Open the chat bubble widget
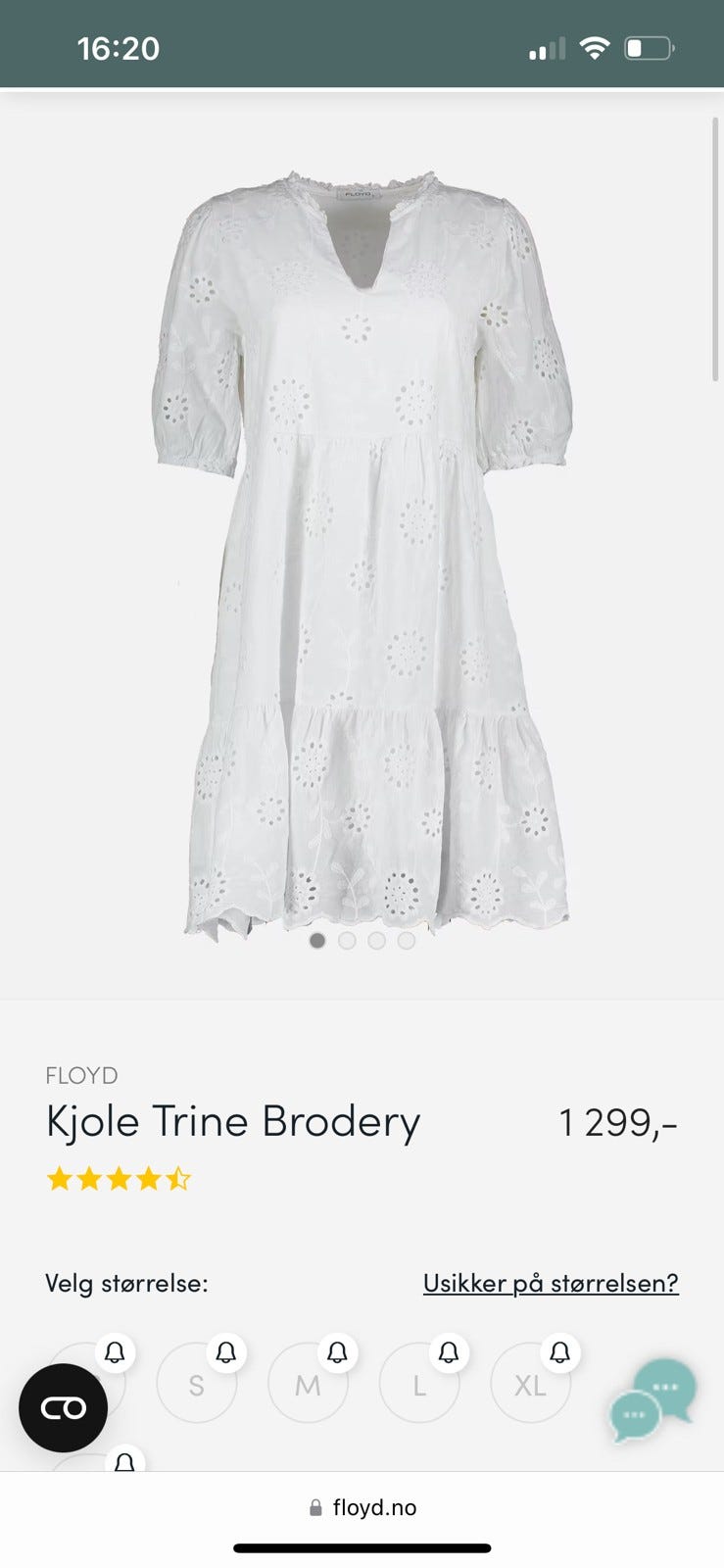The width and height of the screenshot is (724, 1568). 652,1401
